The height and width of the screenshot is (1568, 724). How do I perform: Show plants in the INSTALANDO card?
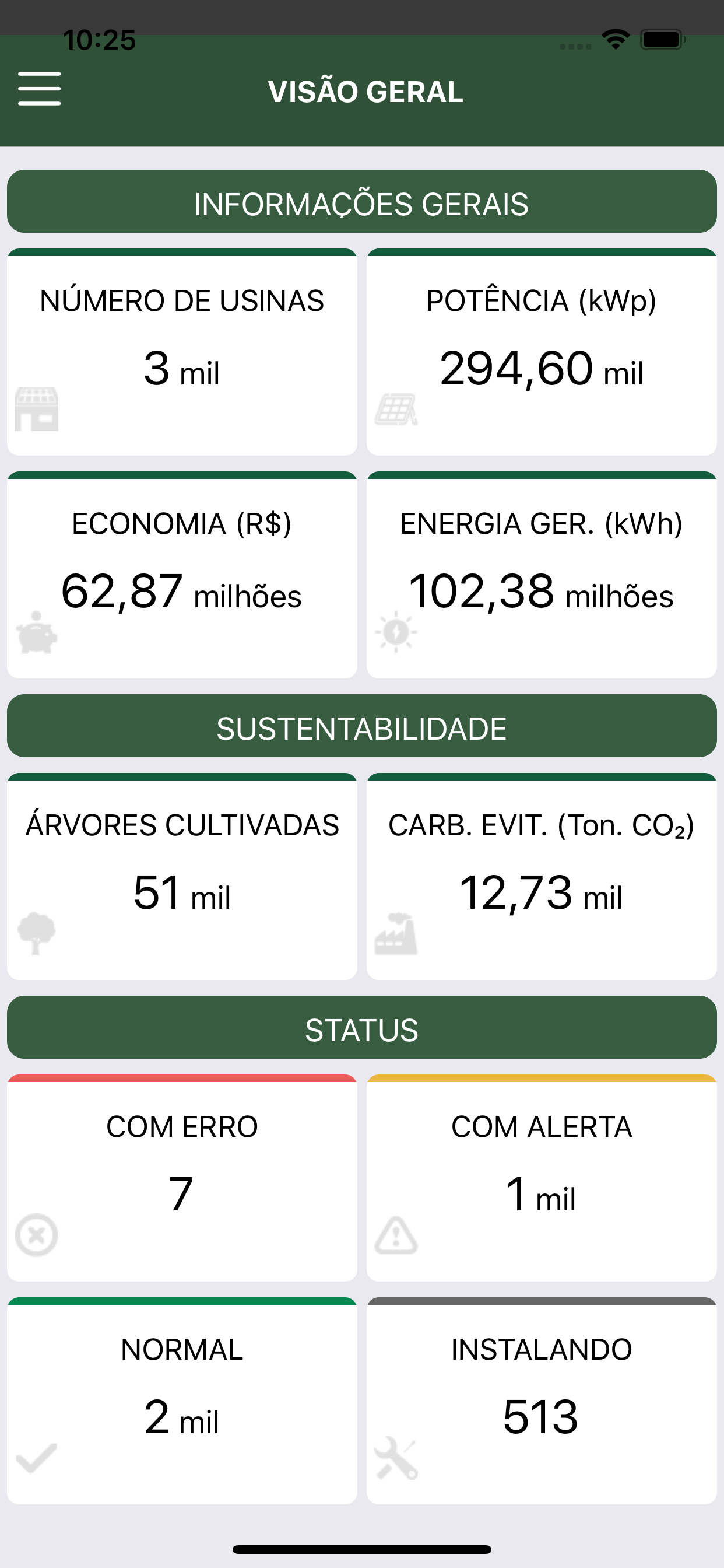[541, 1400]
